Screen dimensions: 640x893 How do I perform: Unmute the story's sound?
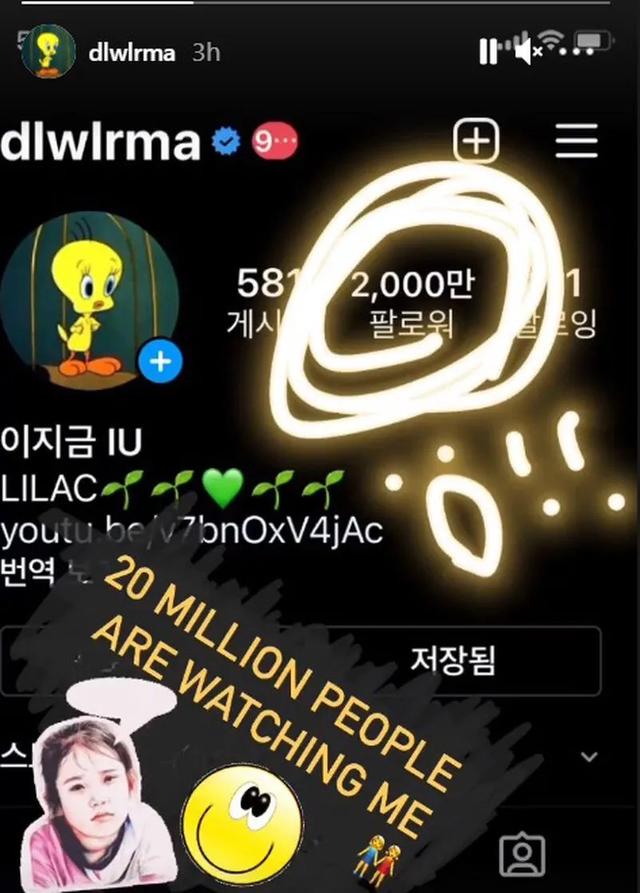(522, 50)
